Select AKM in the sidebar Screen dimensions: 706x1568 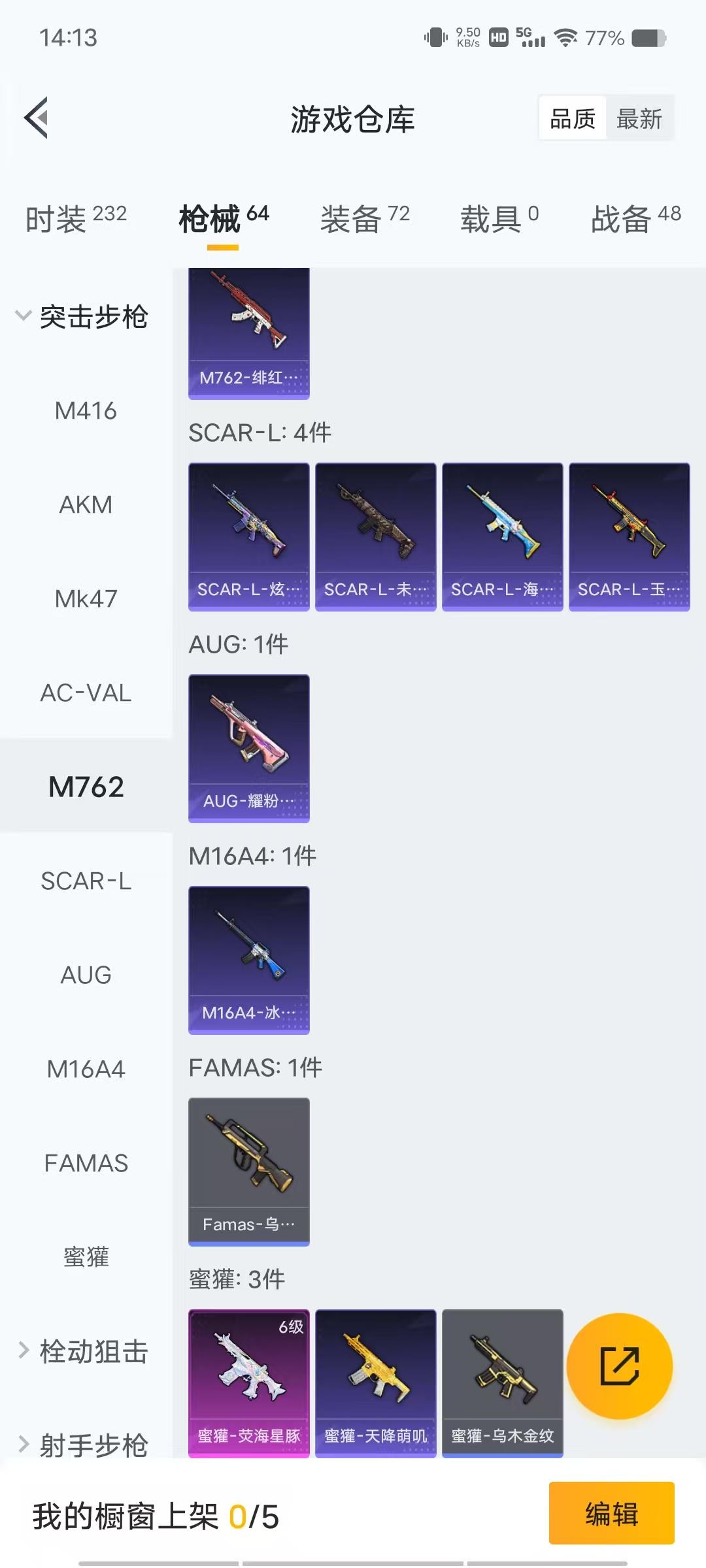point(86,505)
